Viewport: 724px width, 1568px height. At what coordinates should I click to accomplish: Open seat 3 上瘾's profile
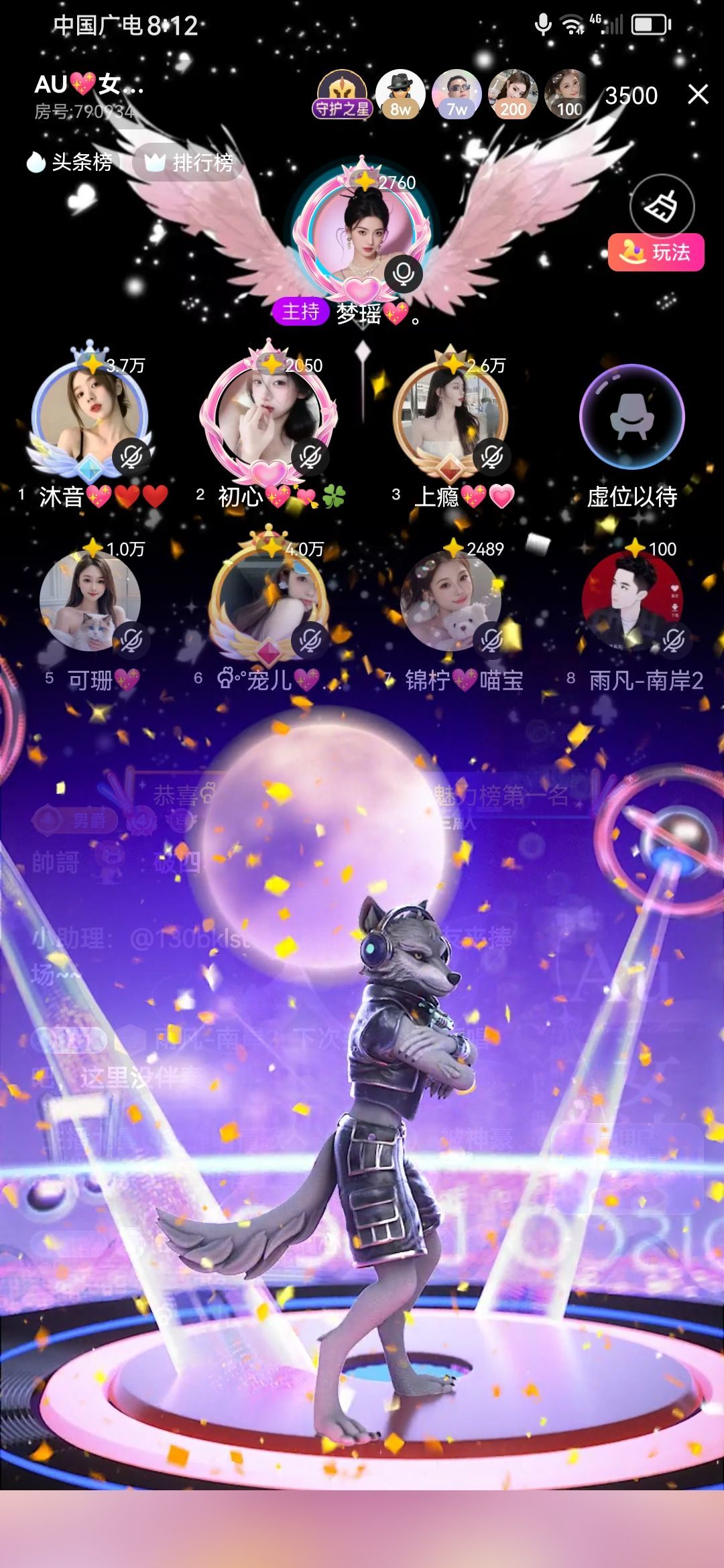coord(448,415)
